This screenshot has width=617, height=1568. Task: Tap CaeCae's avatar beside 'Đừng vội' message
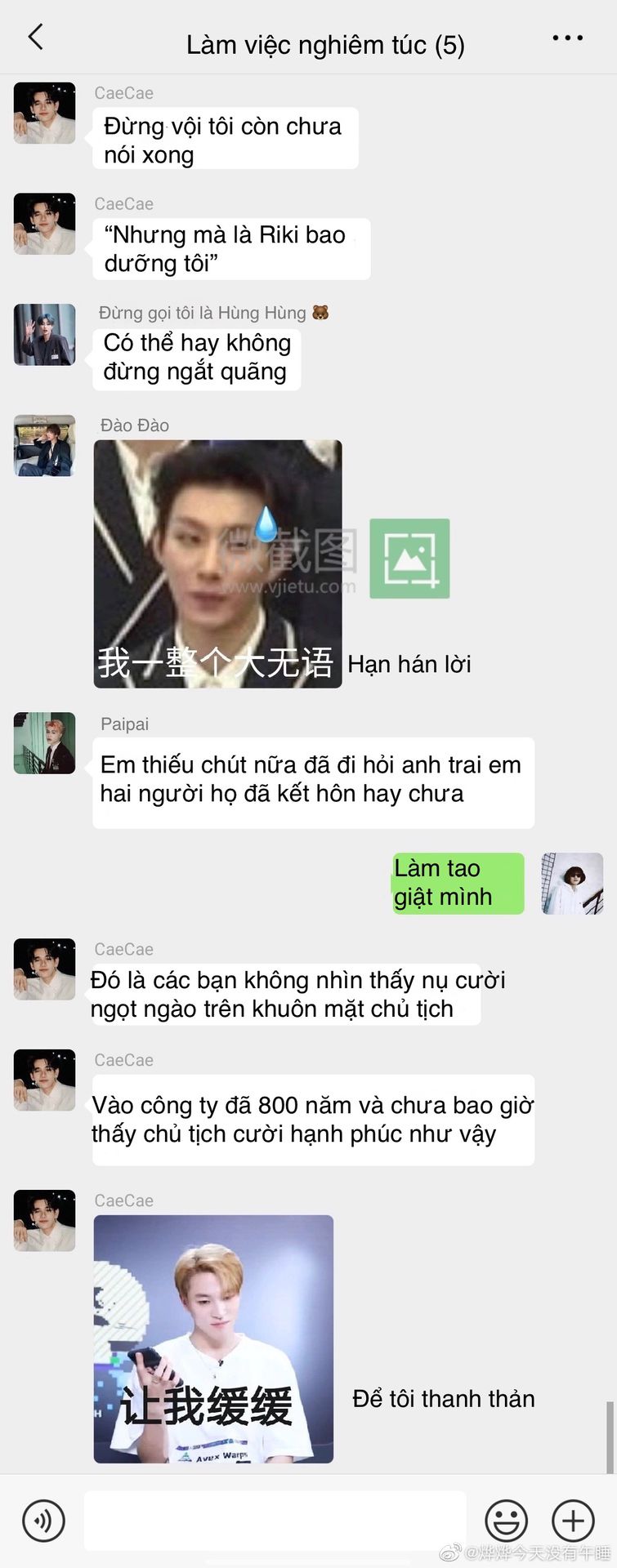pos(45,114)
